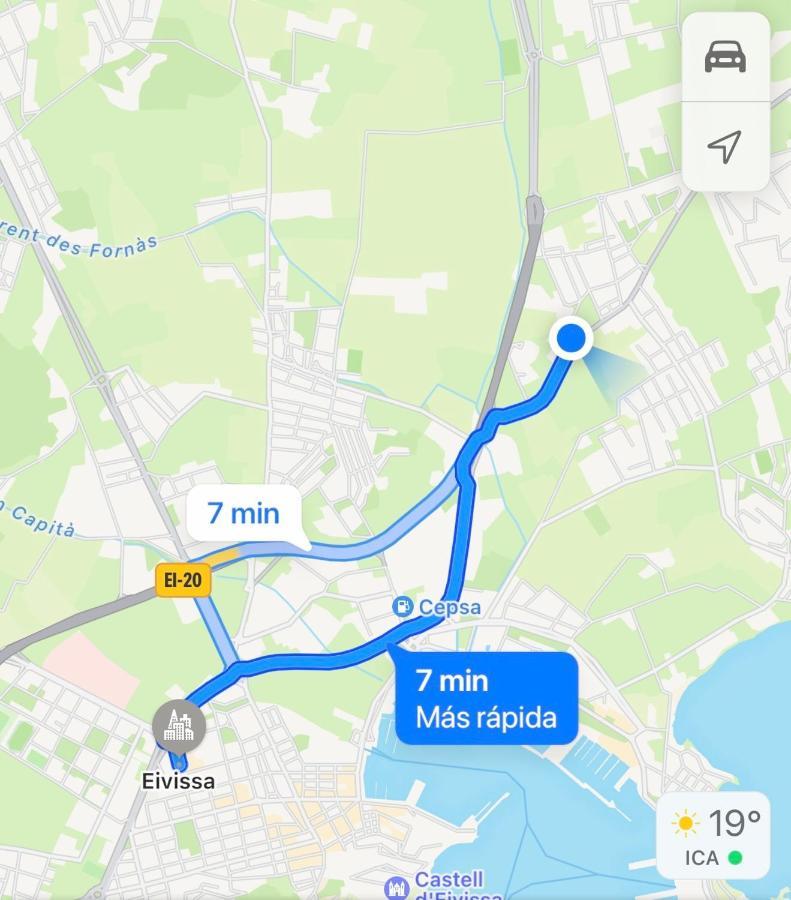The width and height of the screenshot is (791, 900).
Task: Open the Castell d'Eivissa place marker
Action: [398, 886]
